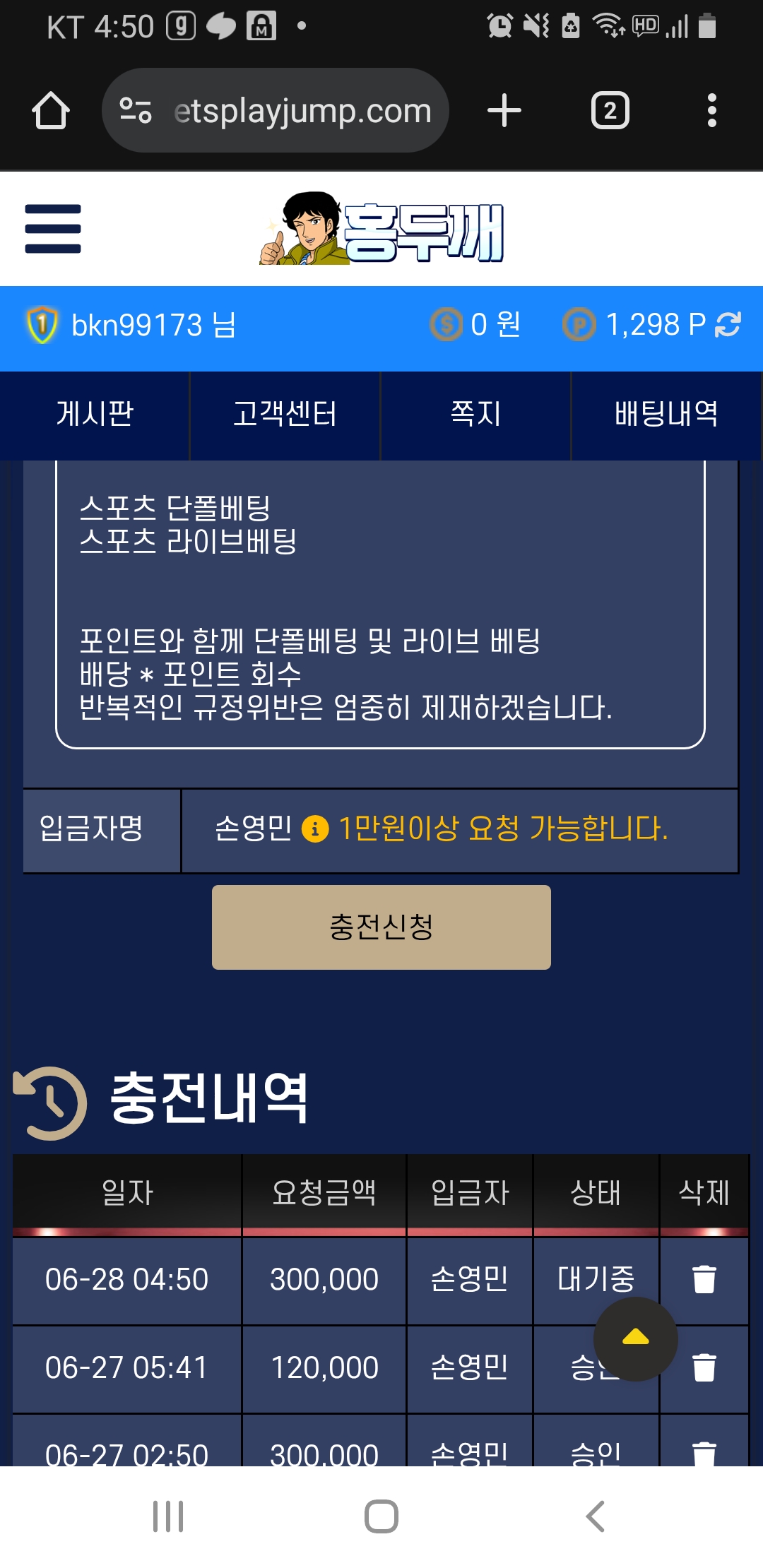Tap the system back button
The height and width of the screenshot is (1568, 763).
(595, 1516)
